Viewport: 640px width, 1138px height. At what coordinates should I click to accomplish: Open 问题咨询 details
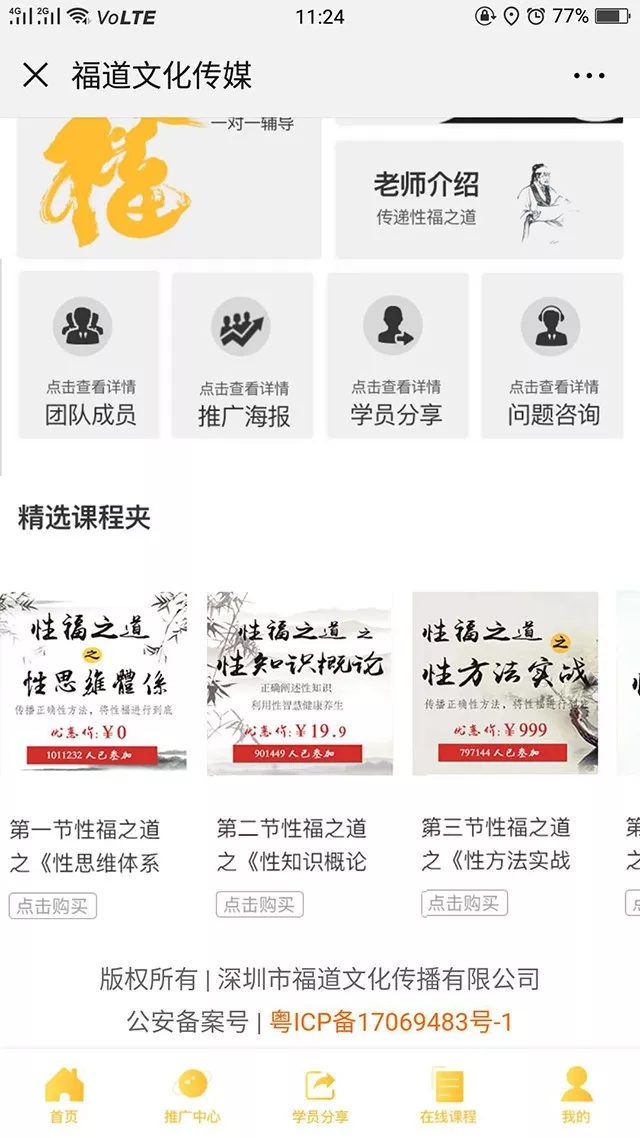(552, 355)
